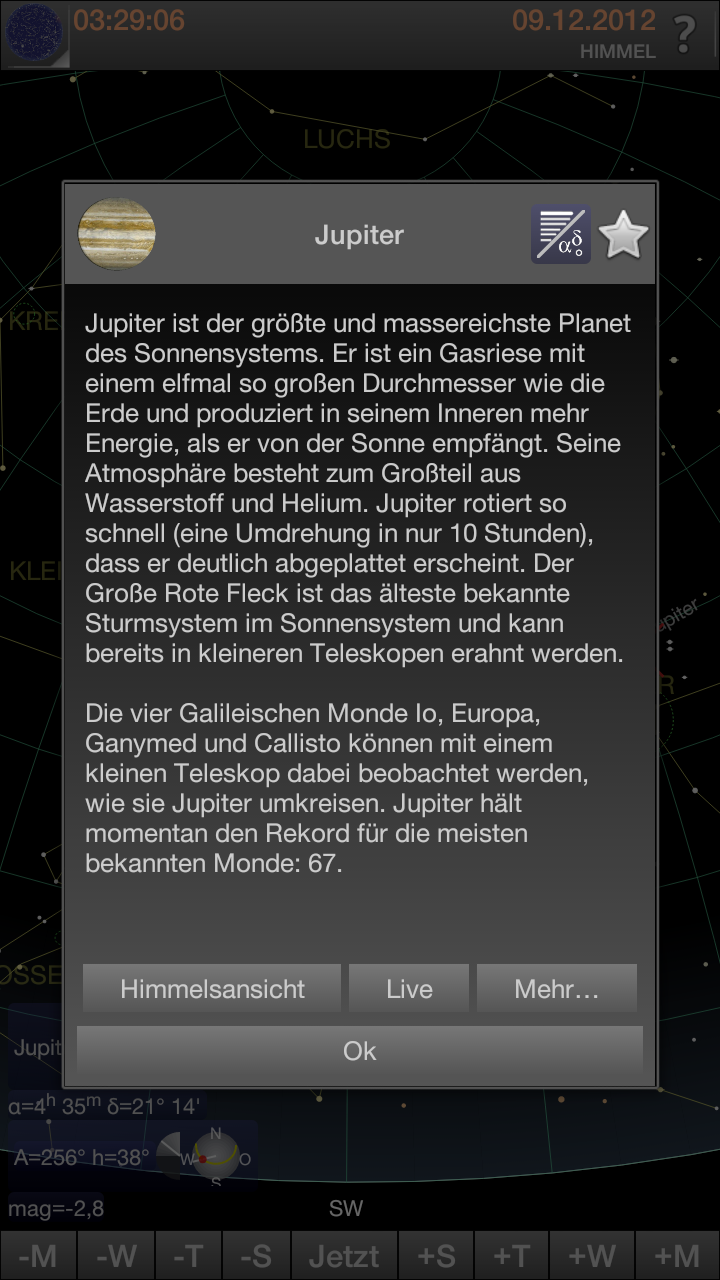This screenshot has height=1280, width=720.
Task: Advance one month with +M
Action: [675, 1256]
